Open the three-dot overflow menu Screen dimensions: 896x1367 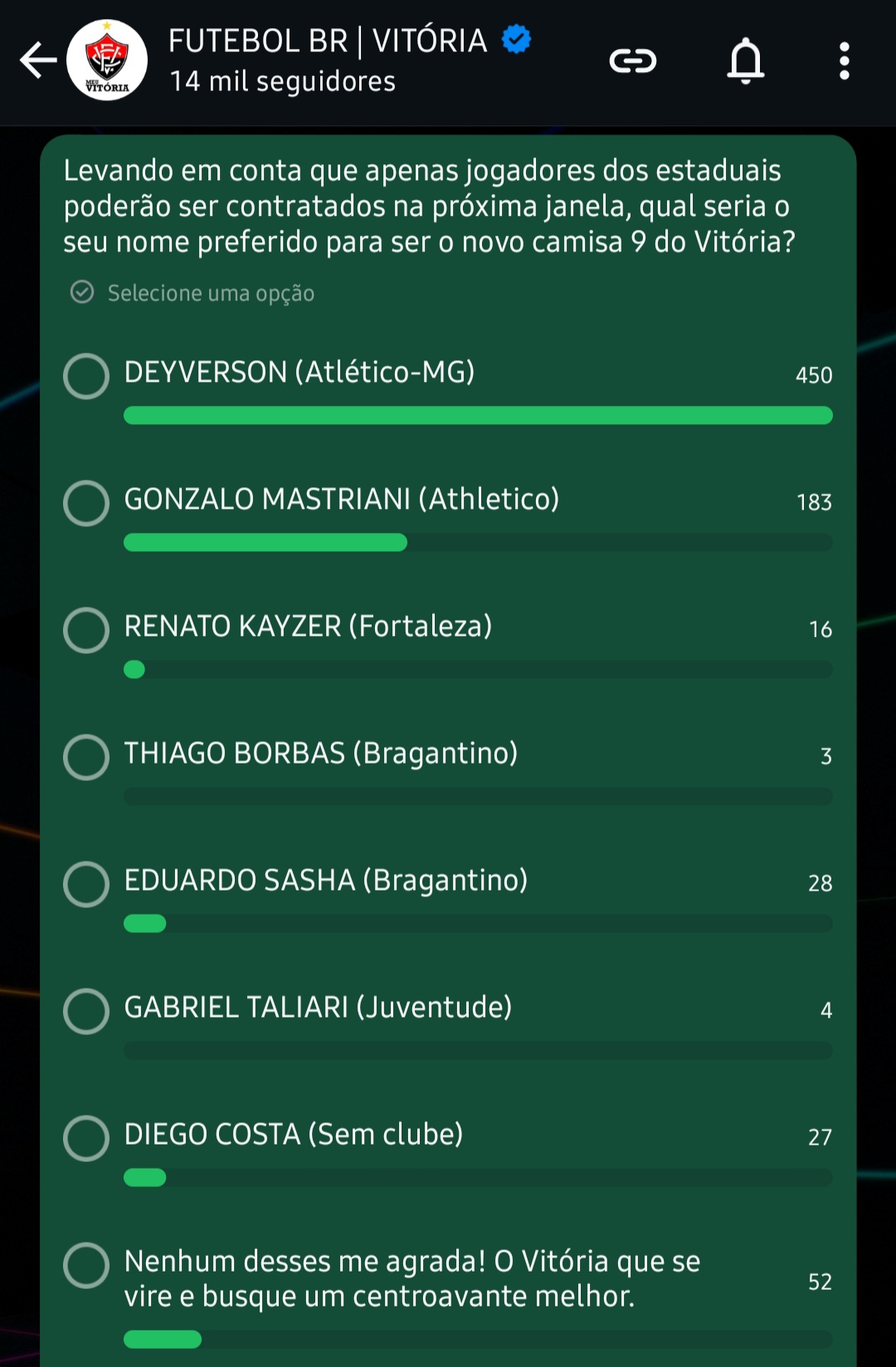click(x=844, y=61)
